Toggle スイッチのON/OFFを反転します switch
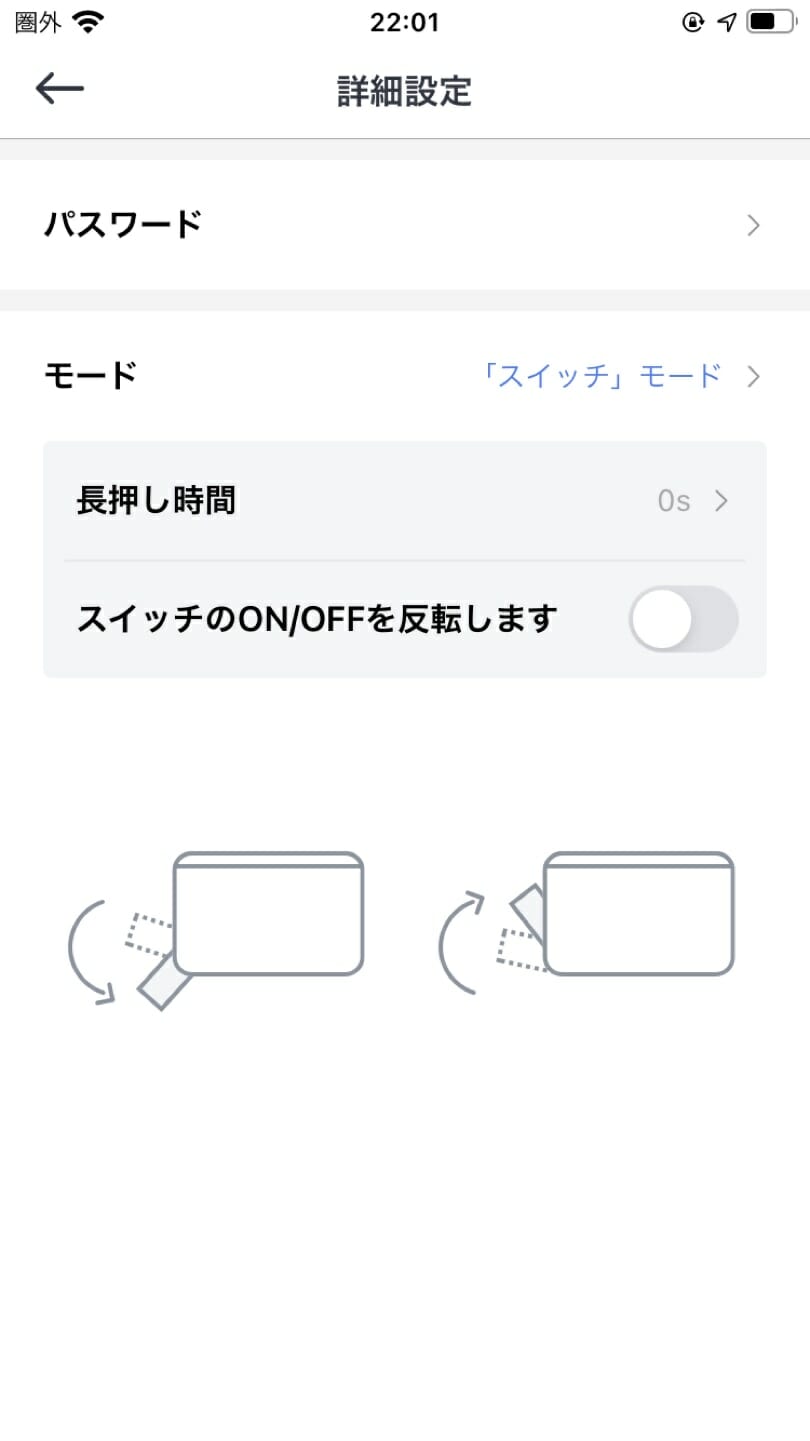 tap(683, 619)
